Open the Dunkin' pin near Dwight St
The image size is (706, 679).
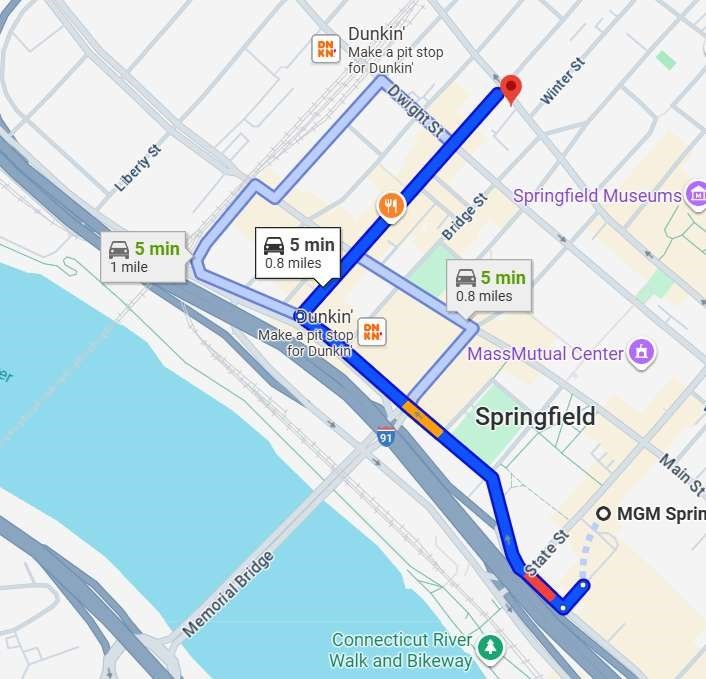(326, 49)
